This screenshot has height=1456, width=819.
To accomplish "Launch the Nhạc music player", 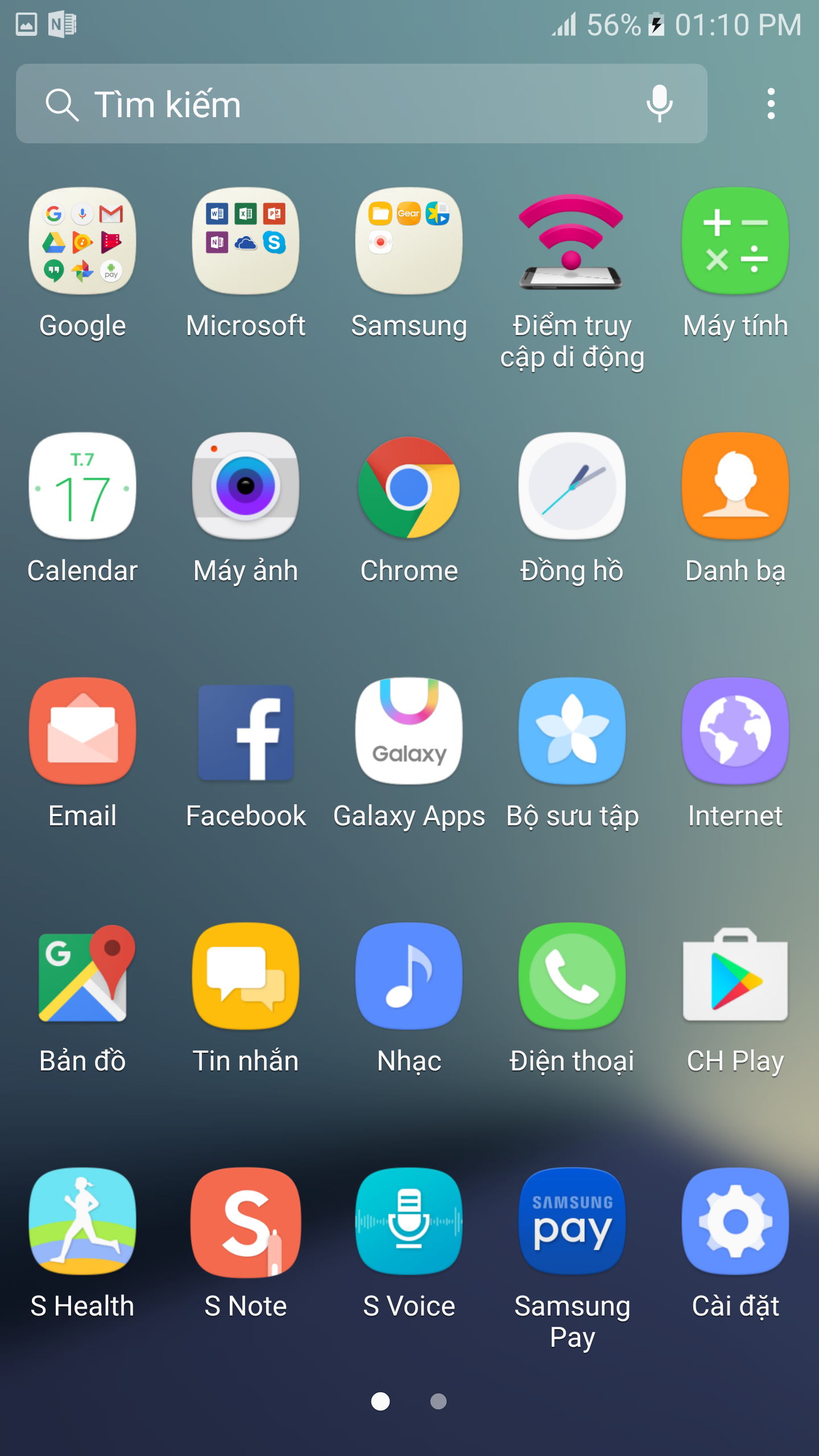I will [x=409, y=975].
